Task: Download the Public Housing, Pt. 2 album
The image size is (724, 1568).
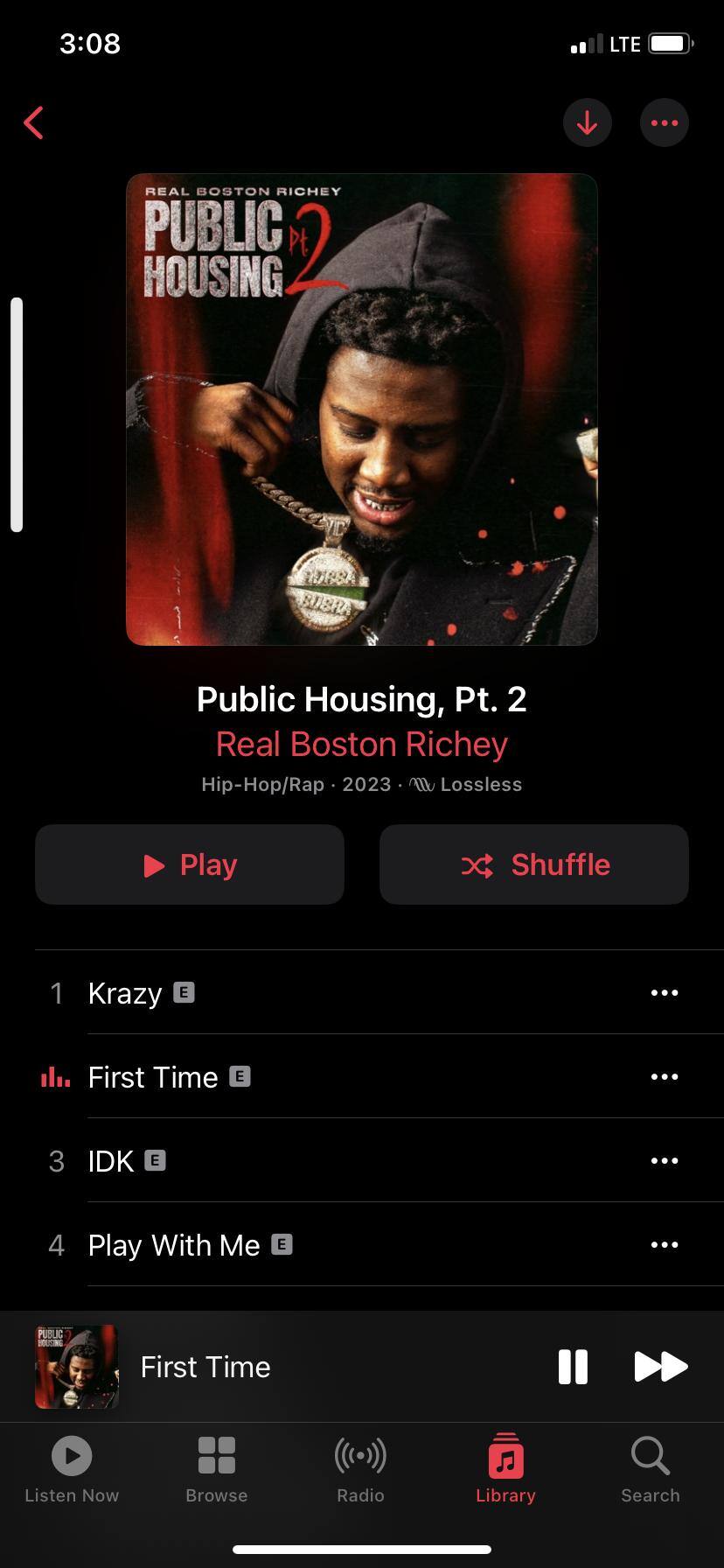Action: [587, 123]
